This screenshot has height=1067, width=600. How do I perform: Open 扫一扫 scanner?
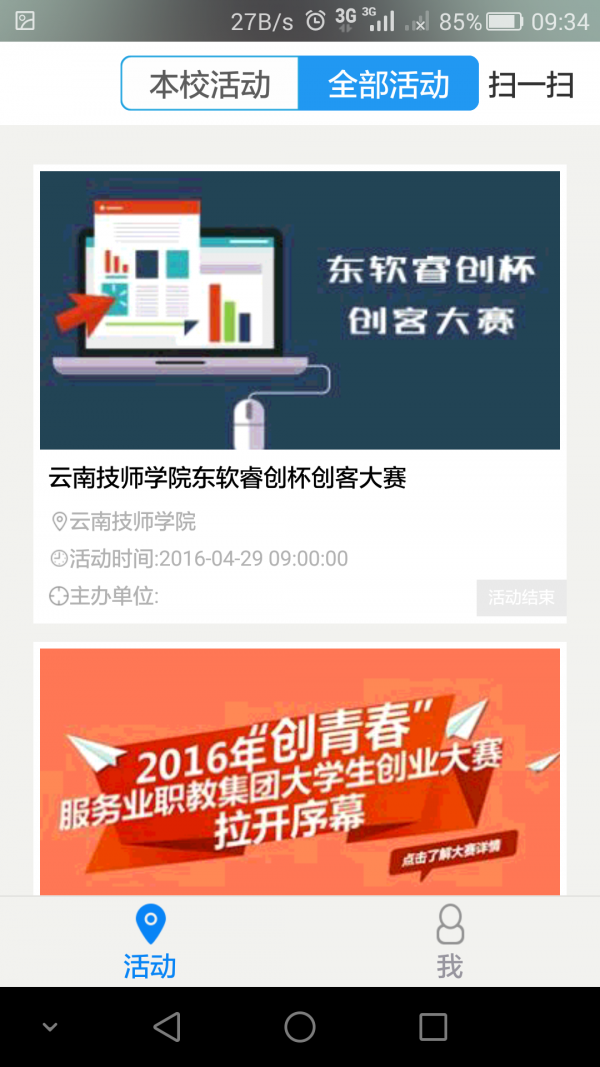point(531,84)
